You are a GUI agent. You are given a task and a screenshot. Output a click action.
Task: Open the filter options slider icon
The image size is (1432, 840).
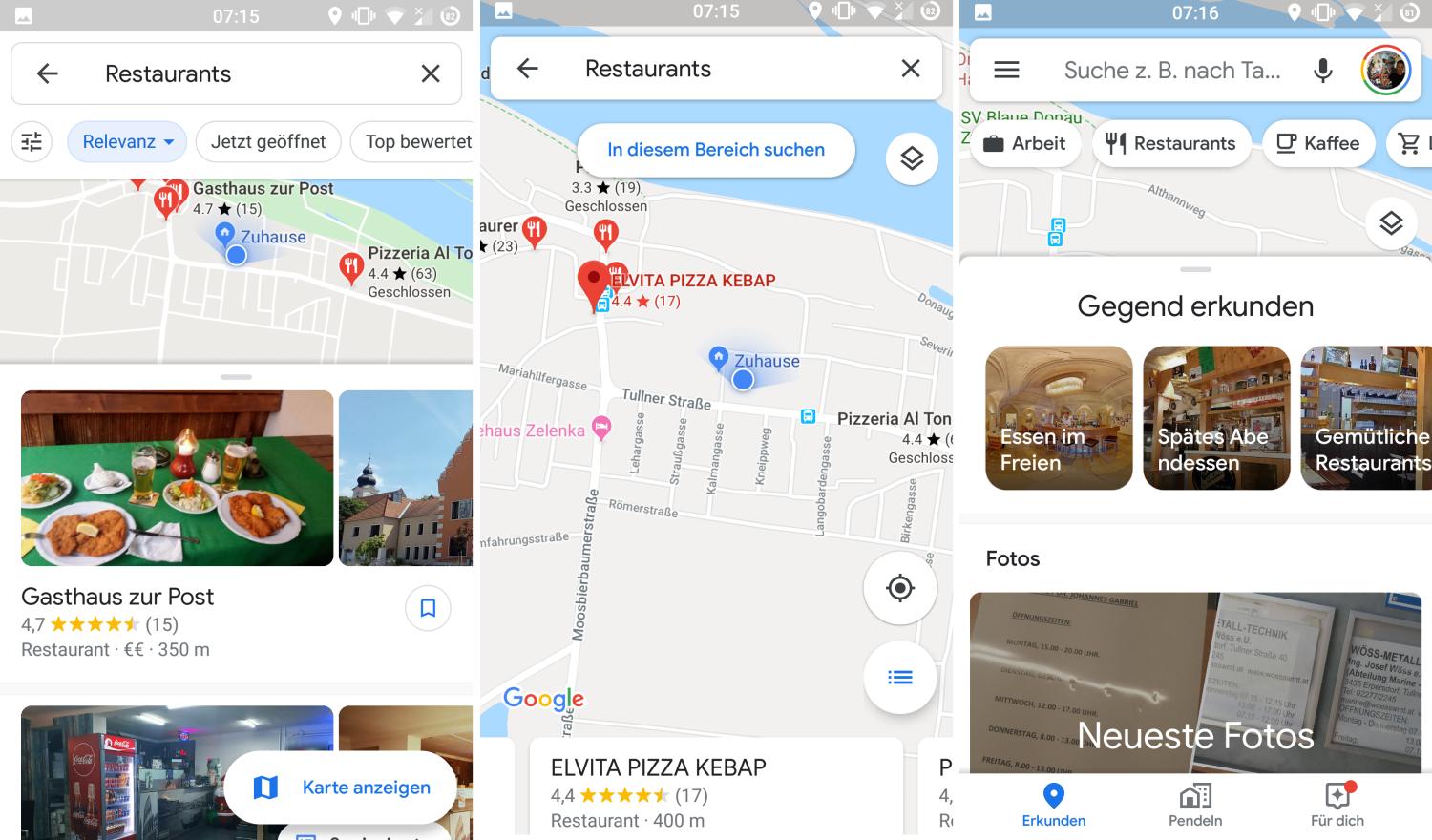(32, 142)
